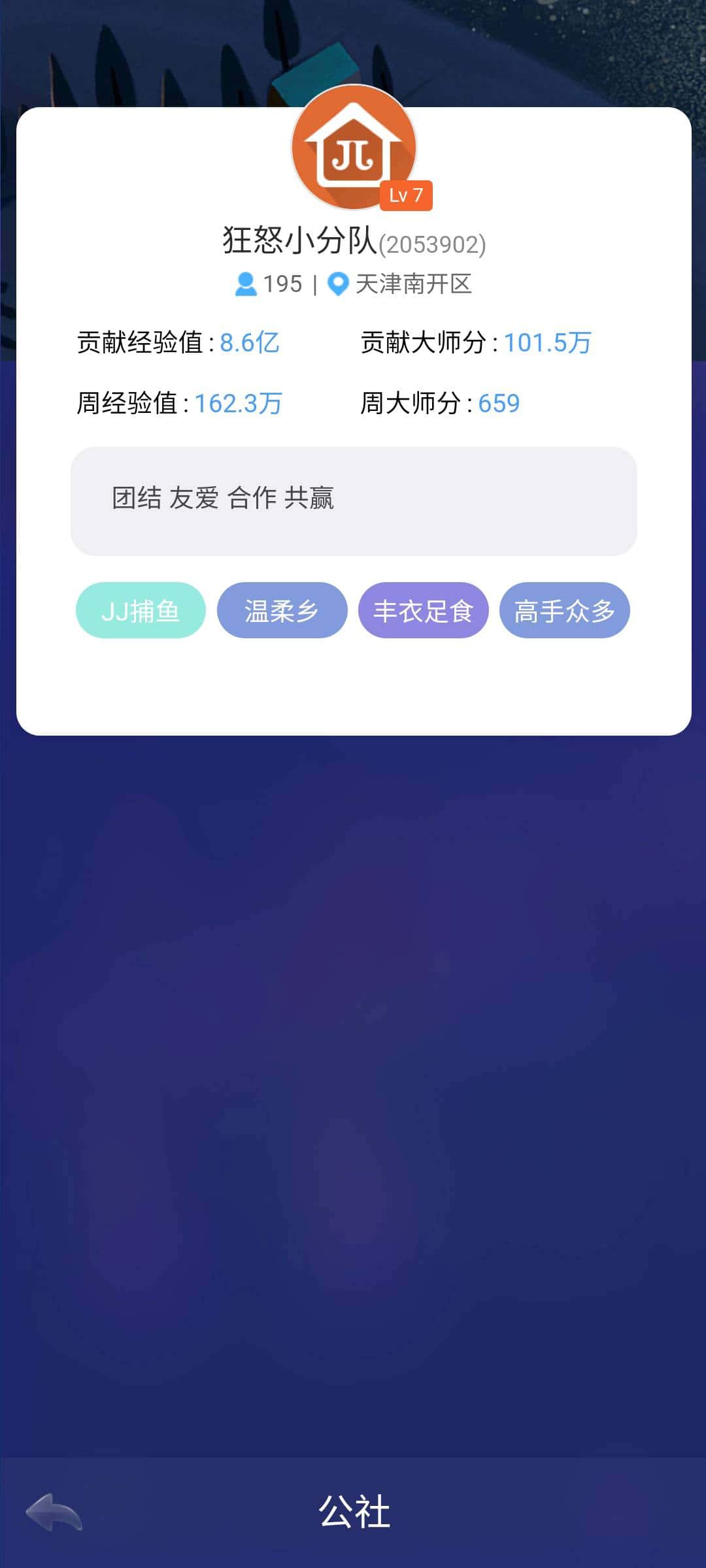706x1568 pixels.
Task: Toggle the 丰衣足食 tag
Action: click(x=424, y=610)
